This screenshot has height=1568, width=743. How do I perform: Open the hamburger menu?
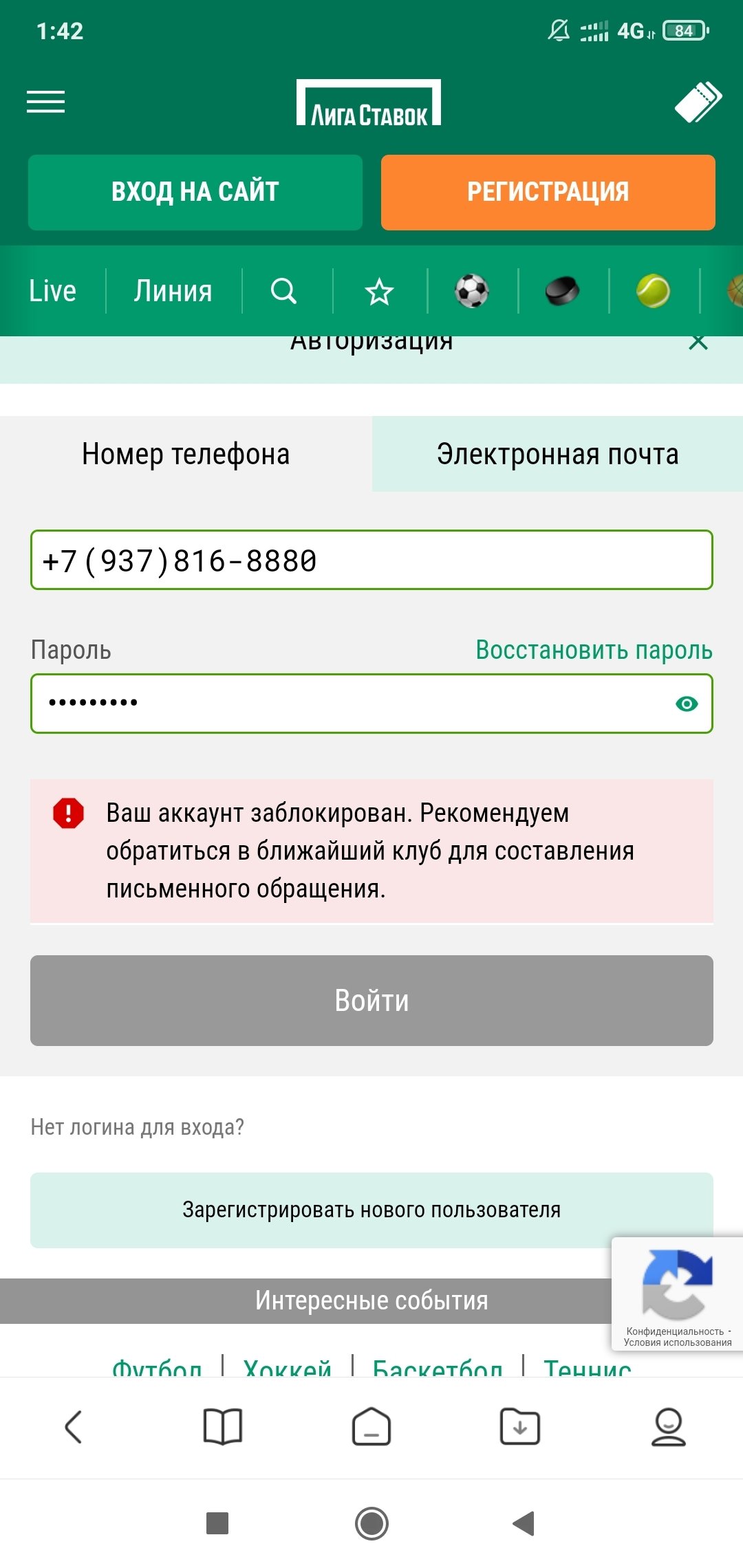pyautogui.click(x=45, y=102)
